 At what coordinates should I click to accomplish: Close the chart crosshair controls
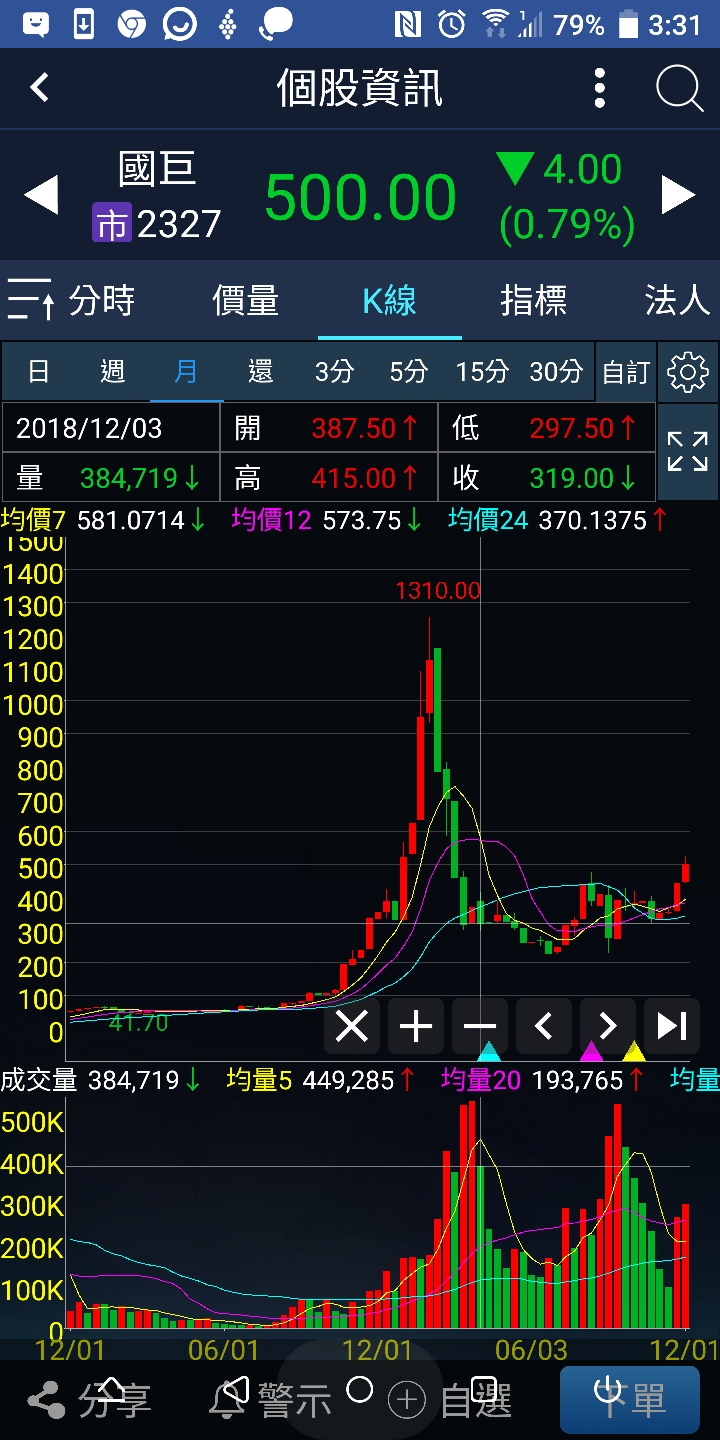(352, 1026)
